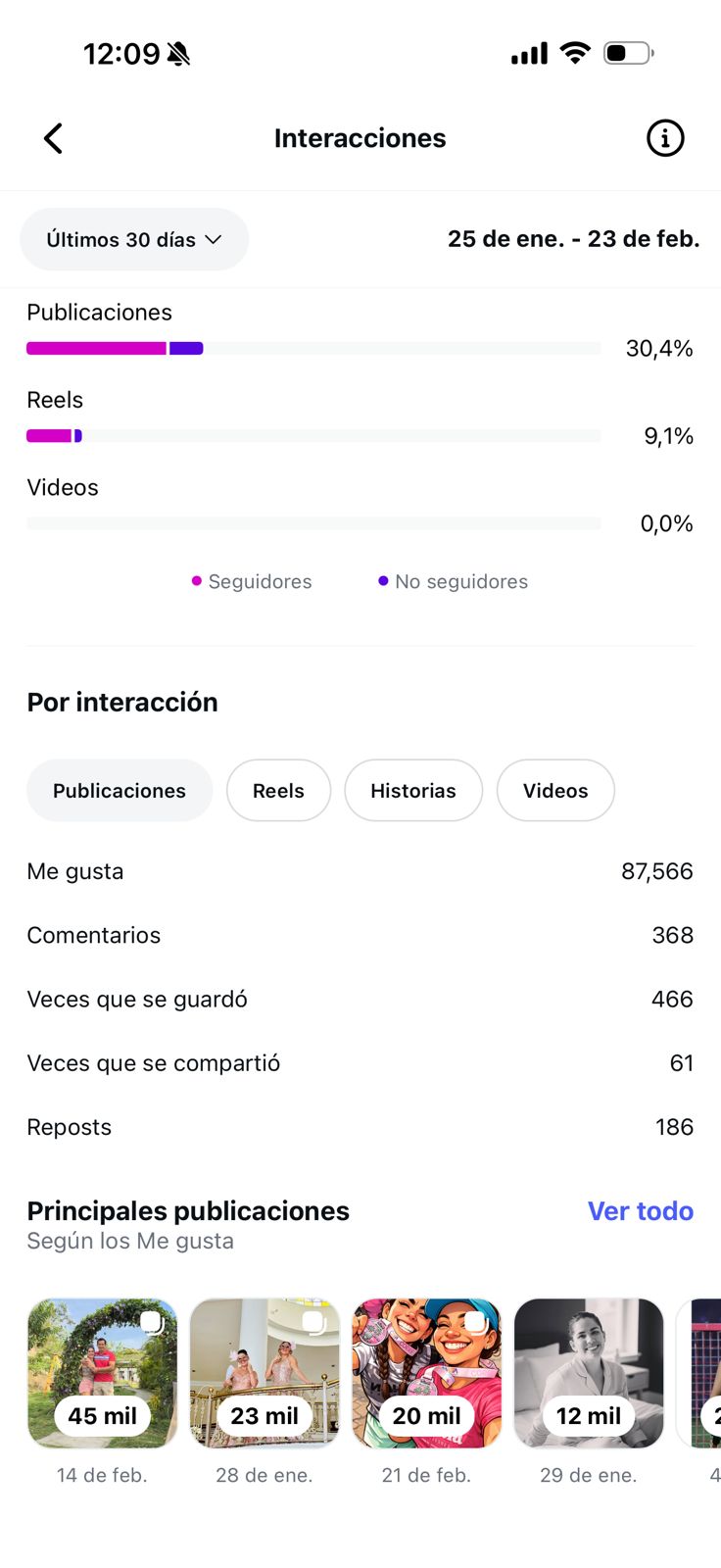
Task: Select the Publicaciones chip
Action: coord(120,791)
